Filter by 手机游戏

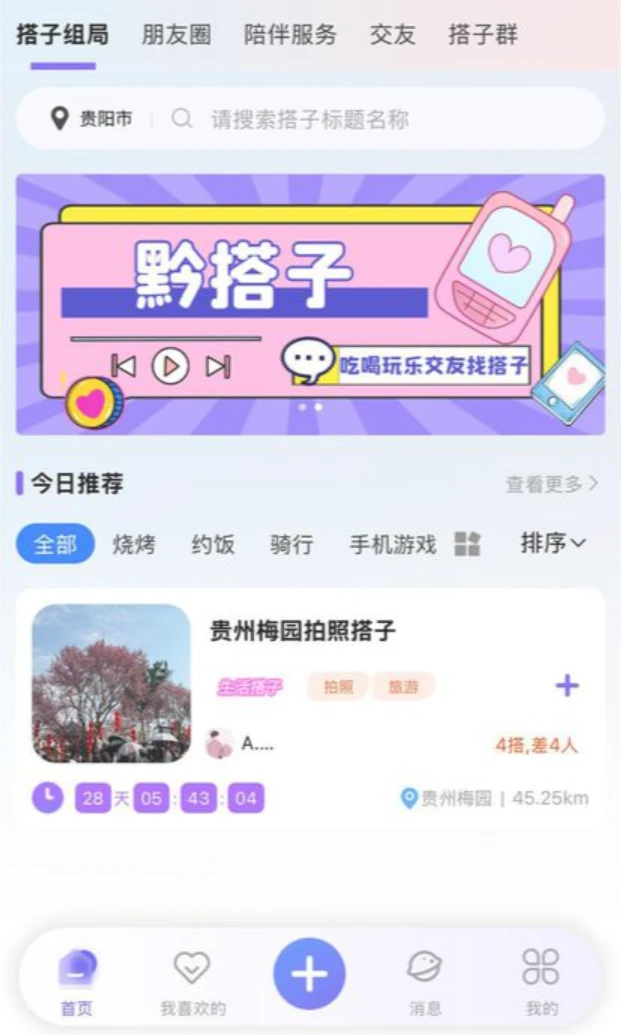(x=392, y=544)
